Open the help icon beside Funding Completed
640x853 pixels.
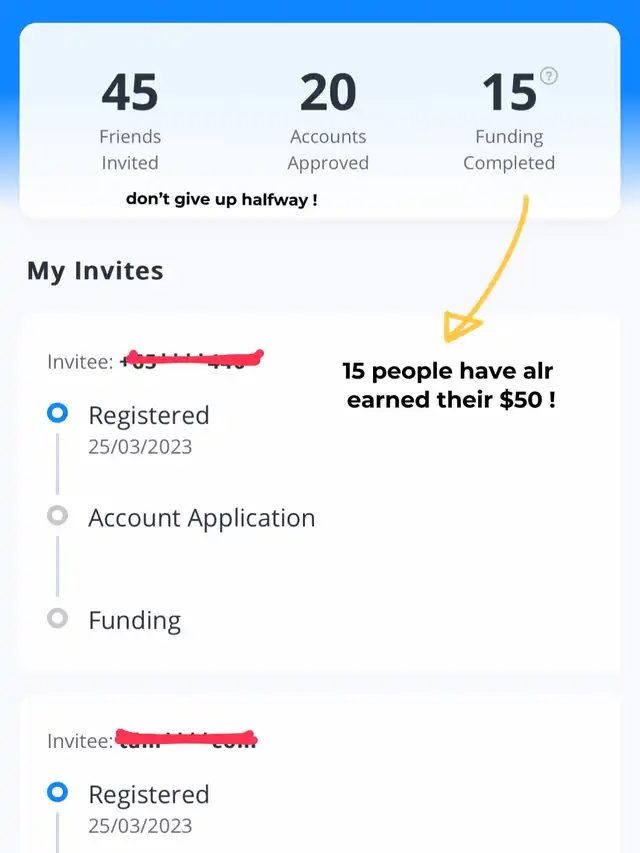pos(548,76)
